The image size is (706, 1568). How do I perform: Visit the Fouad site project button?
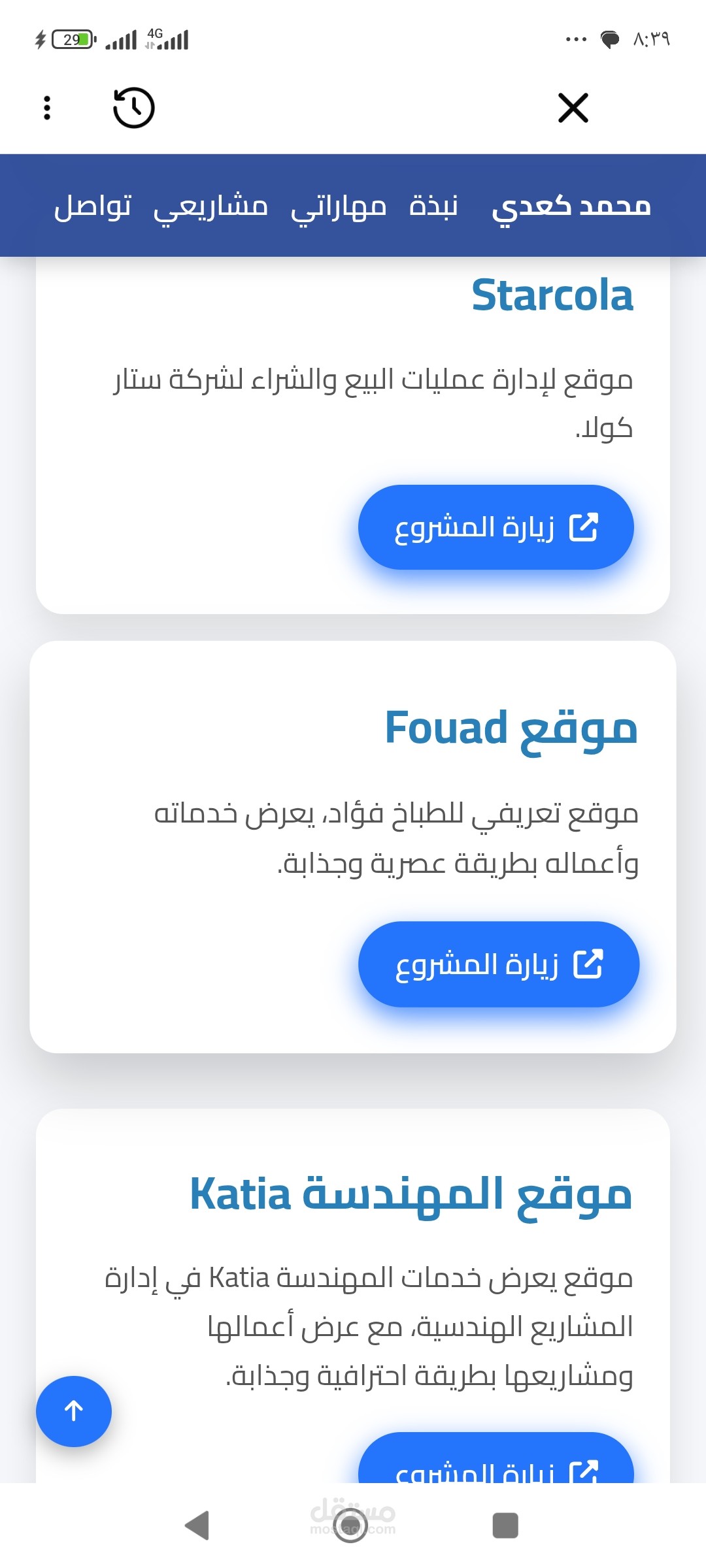click(499, 964)
